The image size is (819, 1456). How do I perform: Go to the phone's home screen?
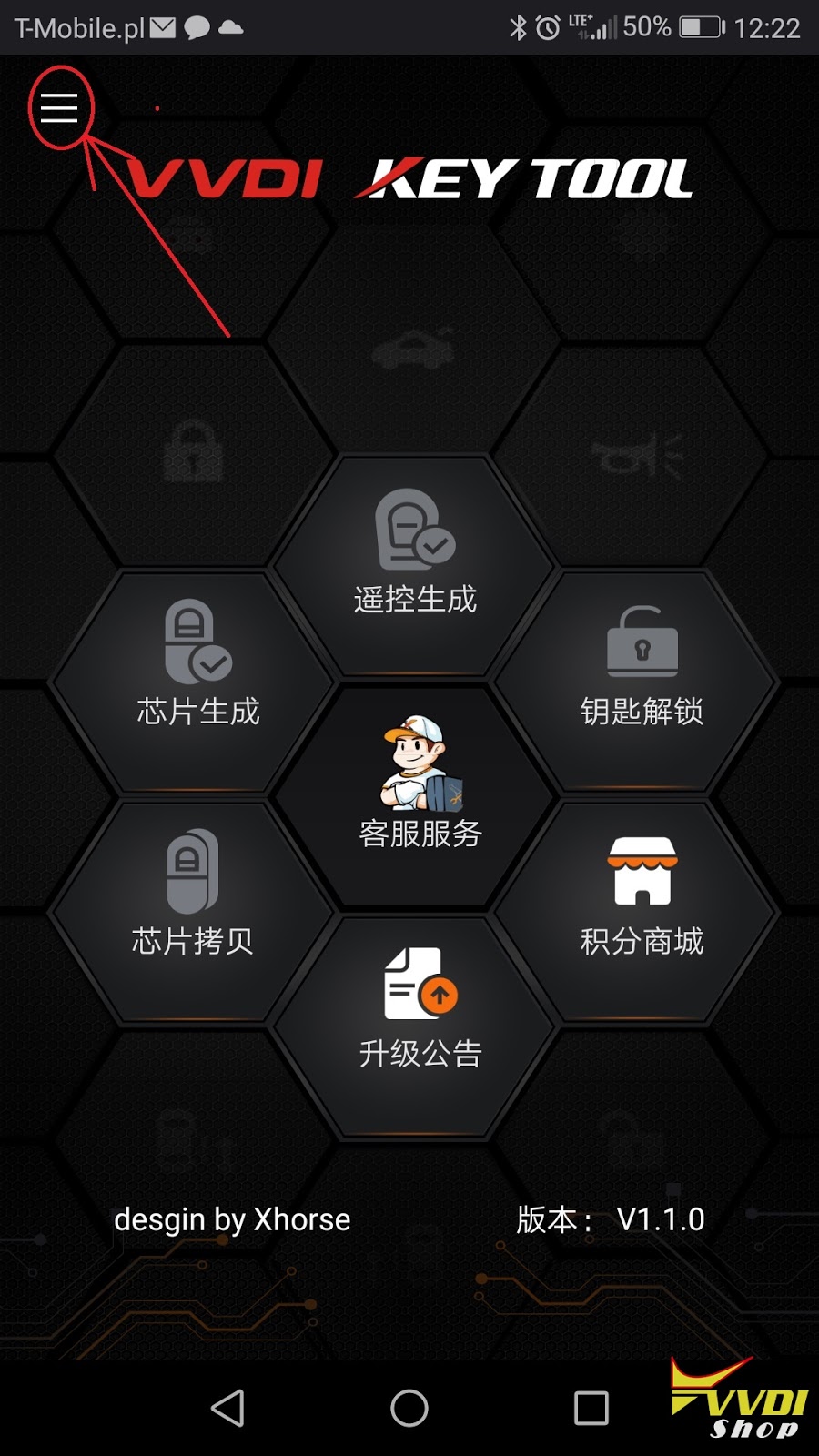409,1408
